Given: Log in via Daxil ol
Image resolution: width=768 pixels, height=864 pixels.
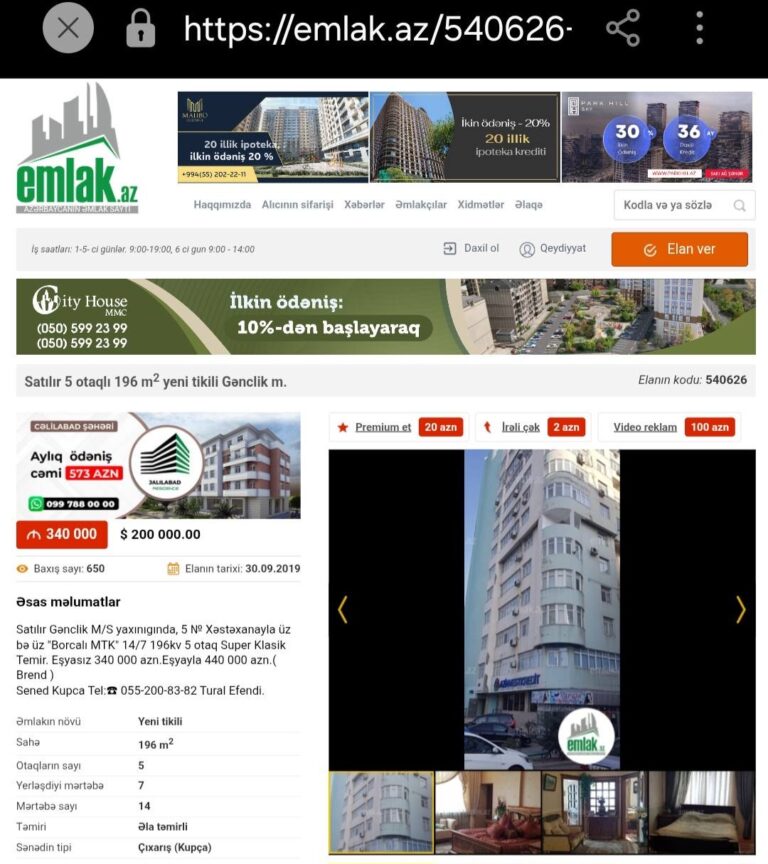Looking at the screenshot, I should pos(471,249).
